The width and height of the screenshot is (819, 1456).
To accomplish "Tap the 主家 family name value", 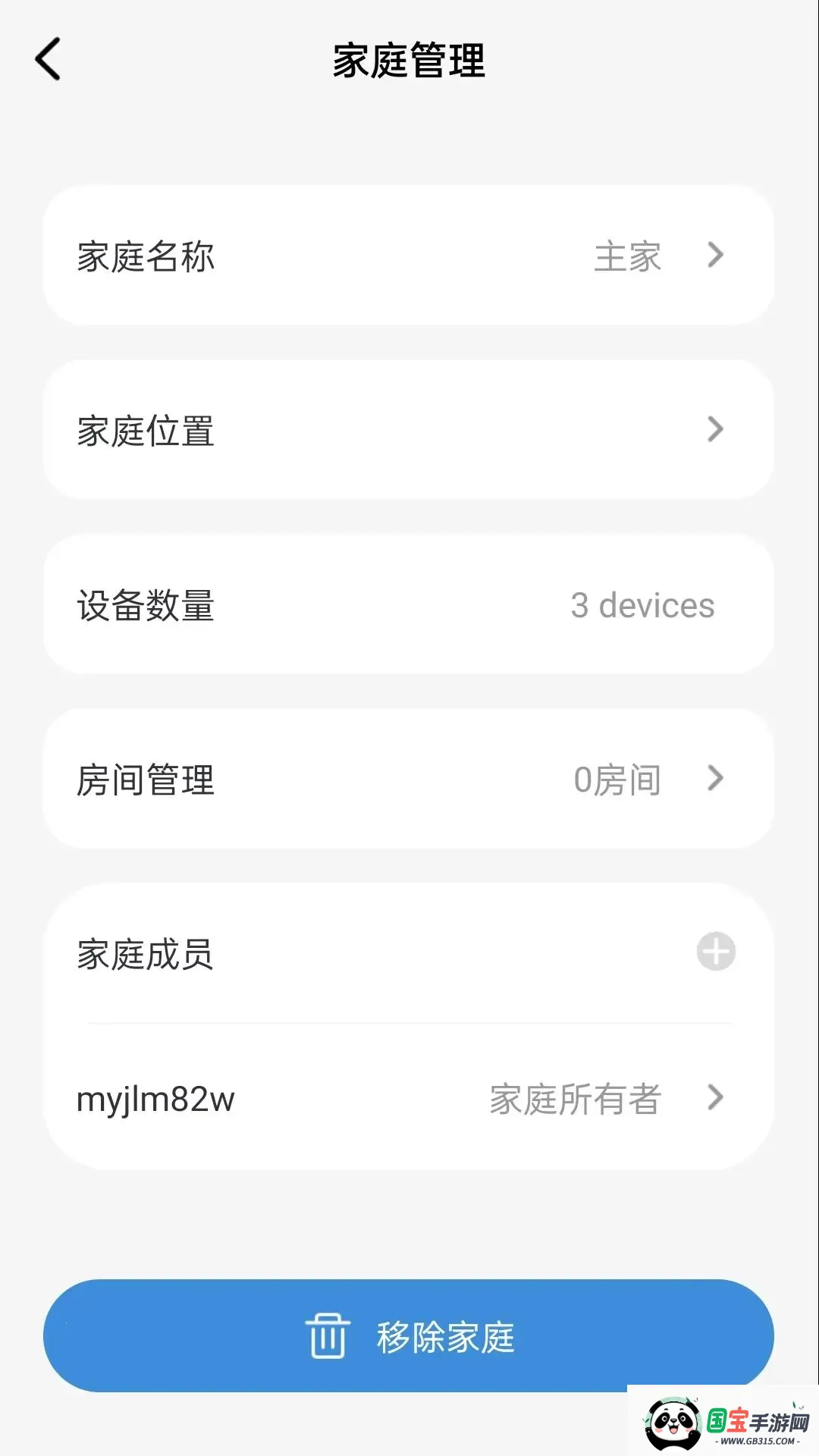I will 628,256.
